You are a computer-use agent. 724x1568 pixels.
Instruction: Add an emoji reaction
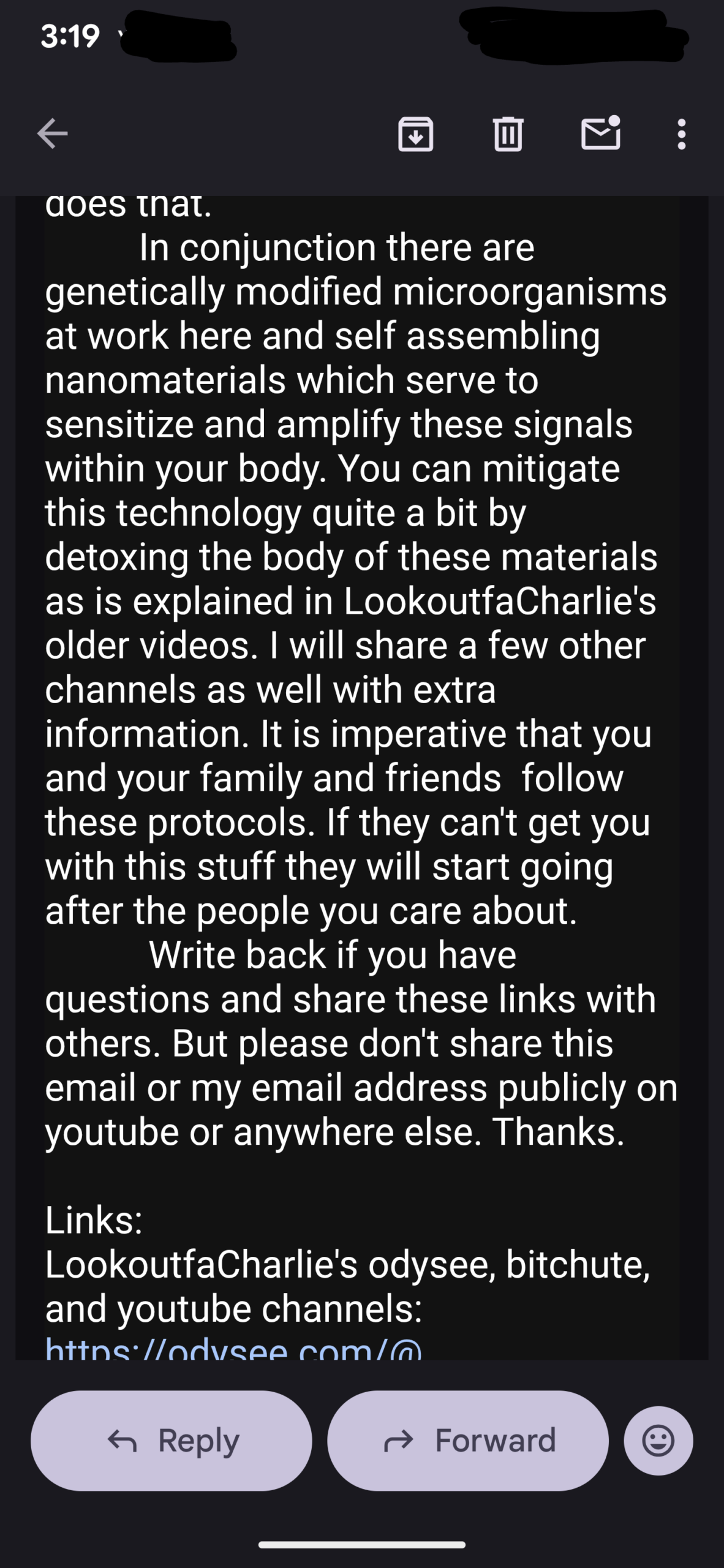658,1441
